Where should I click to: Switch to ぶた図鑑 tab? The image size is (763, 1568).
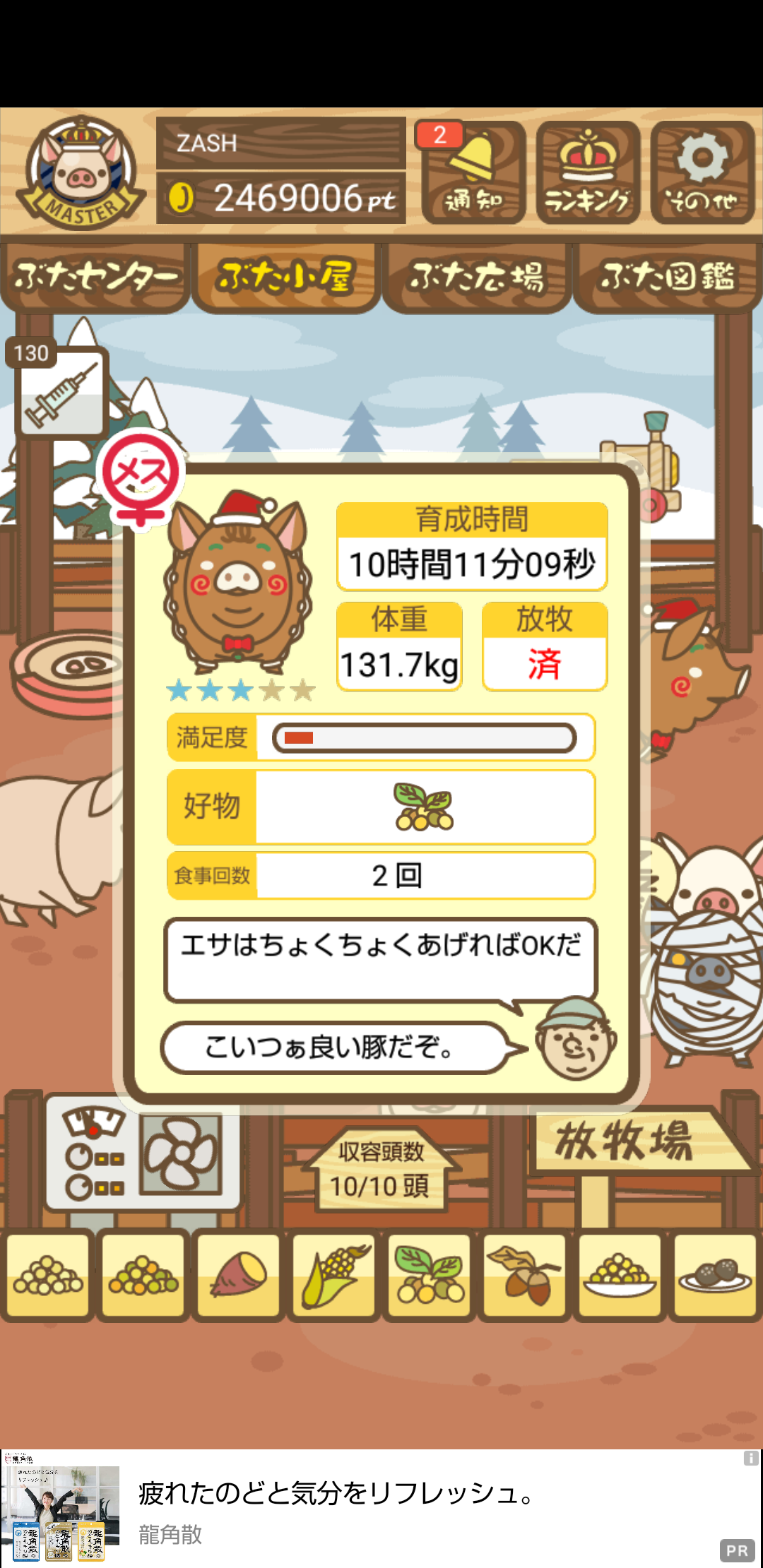tap(668, 277)
